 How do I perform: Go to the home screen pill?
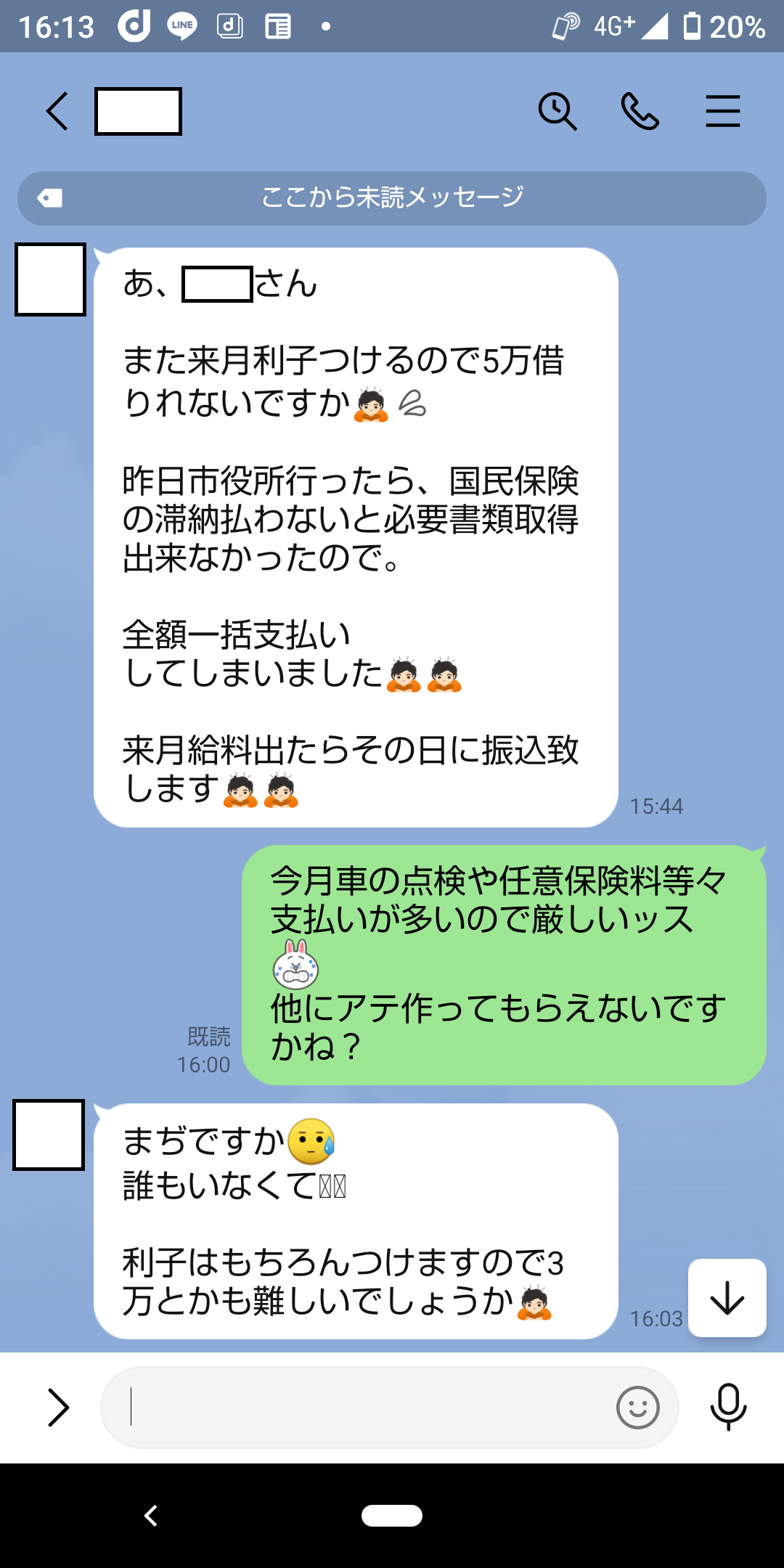(392, 1516)
